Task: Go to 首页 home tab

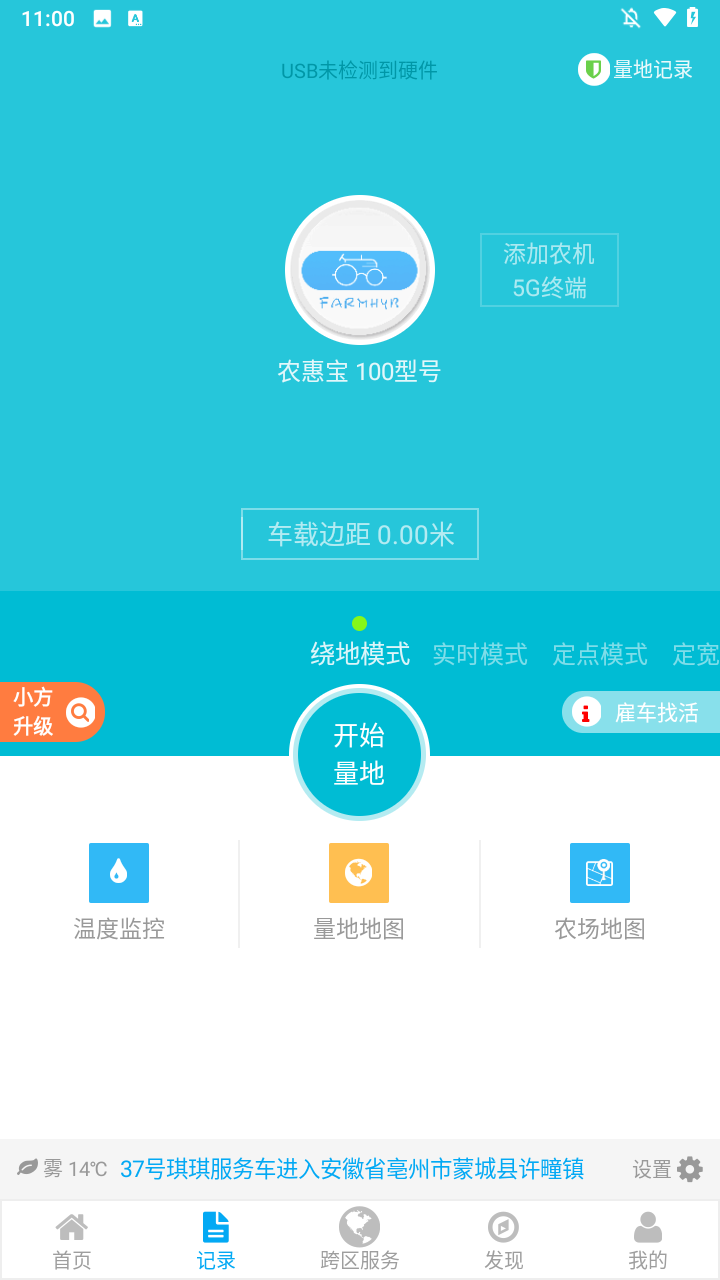Action: tap(72, 1240)
